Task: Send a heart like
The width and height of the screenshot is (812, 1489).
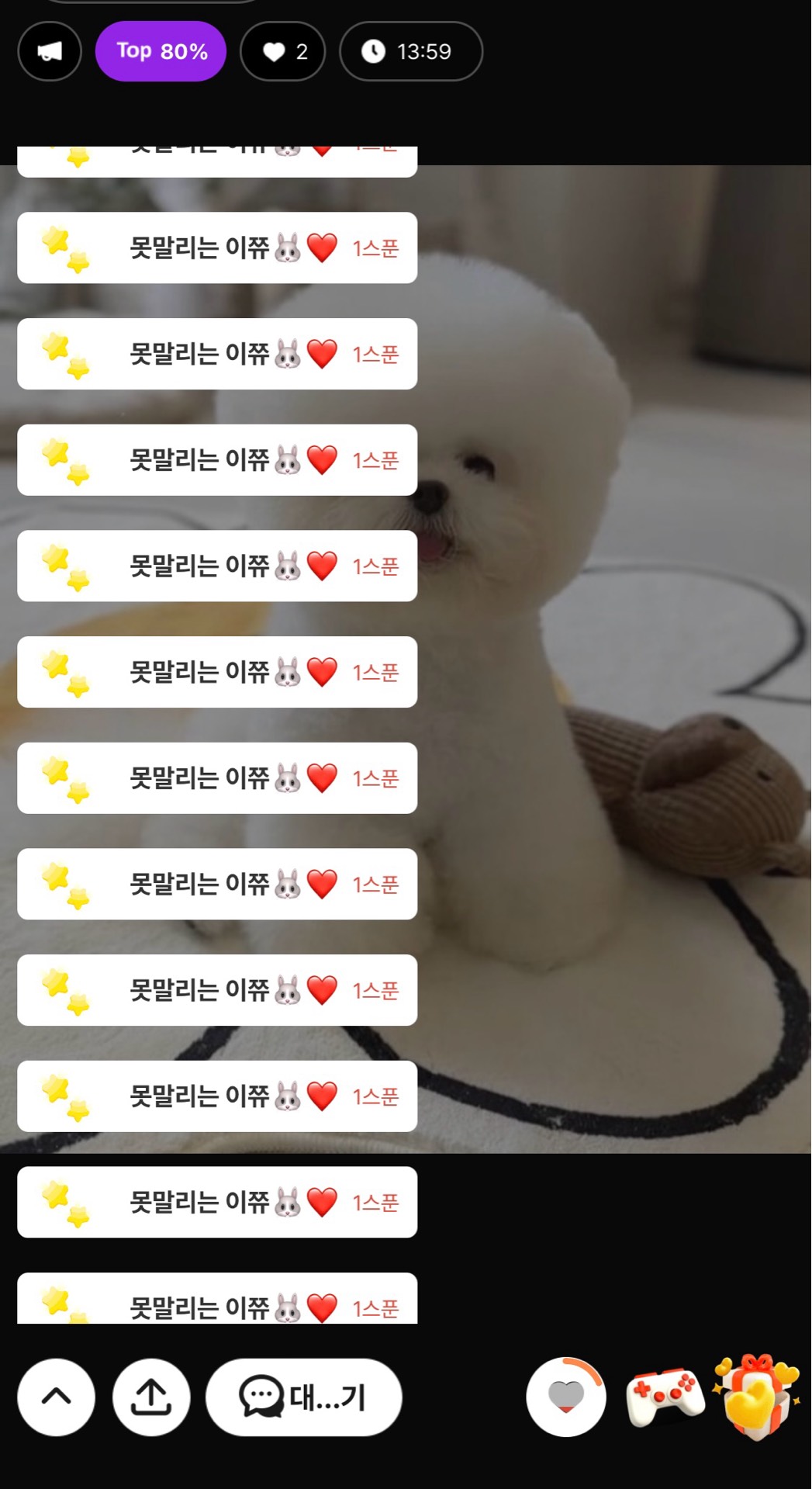Action: tap(566, 1397)
